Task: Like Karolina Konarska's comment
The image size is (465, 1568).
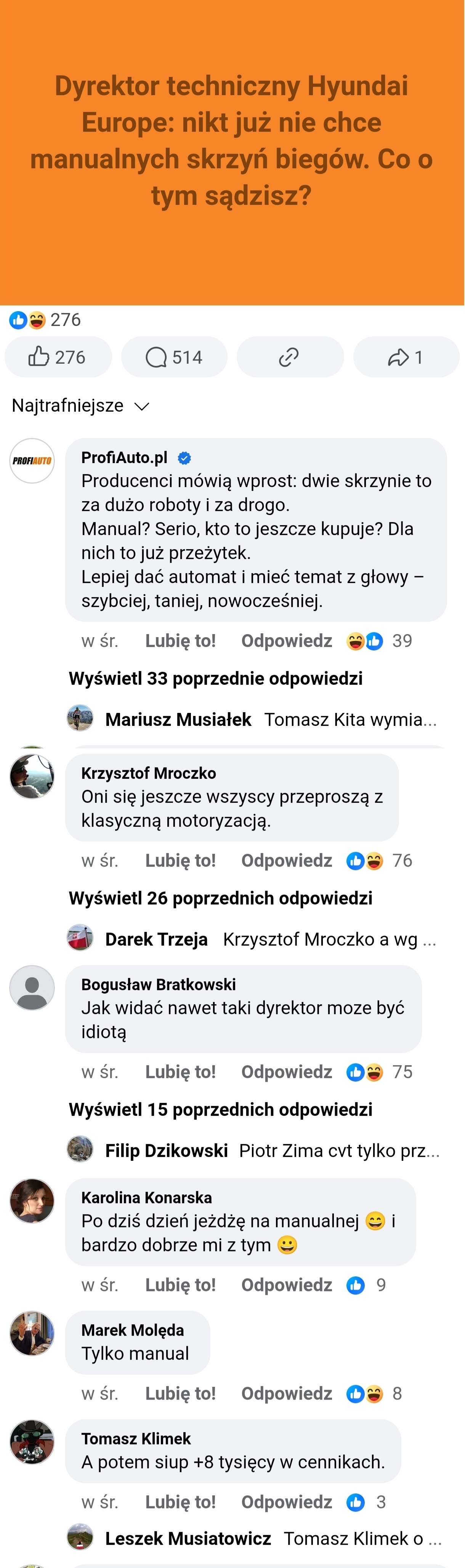Action: click(180, 1285)
